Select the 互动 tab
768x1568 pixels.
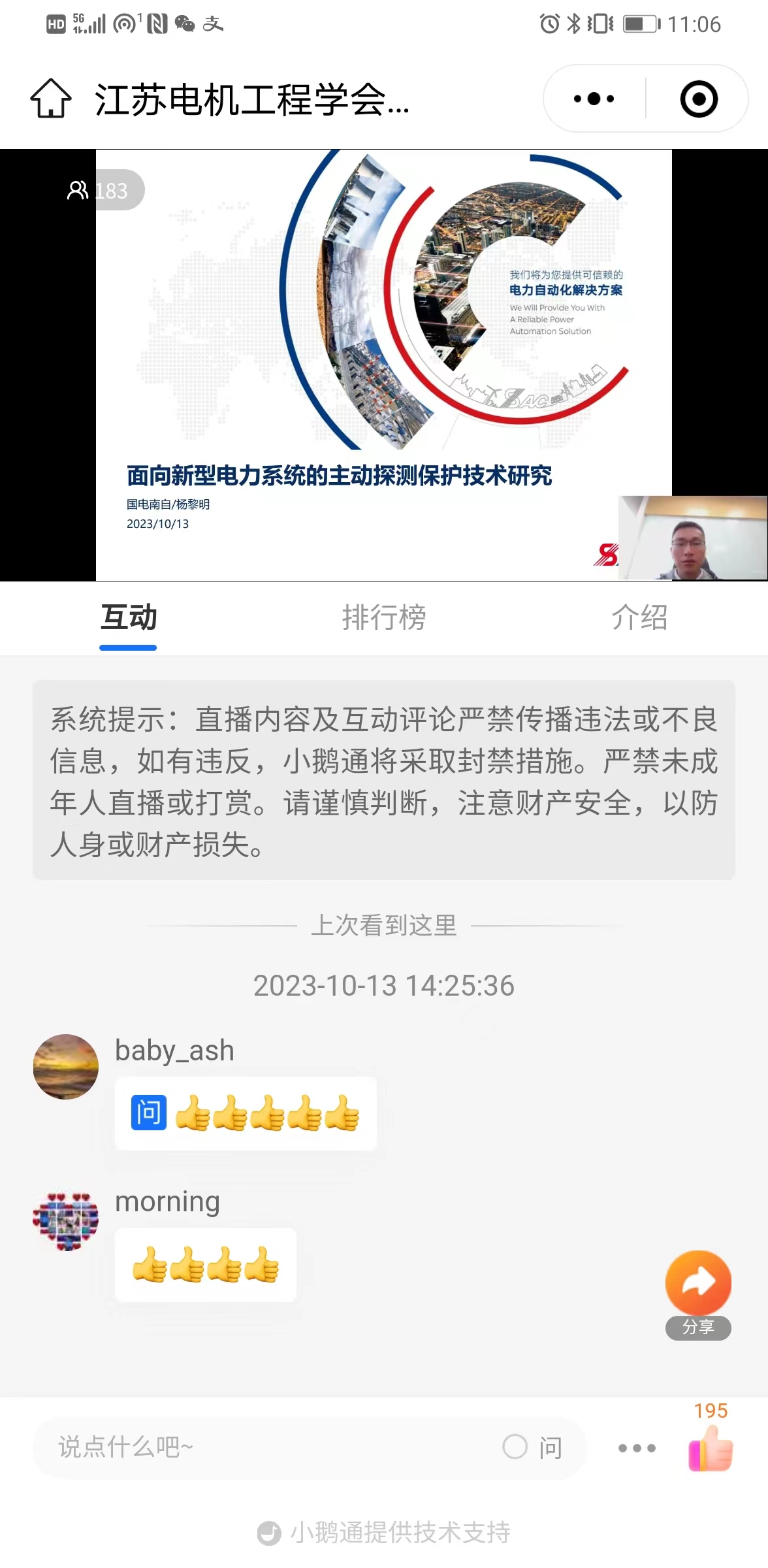[129, 617]
